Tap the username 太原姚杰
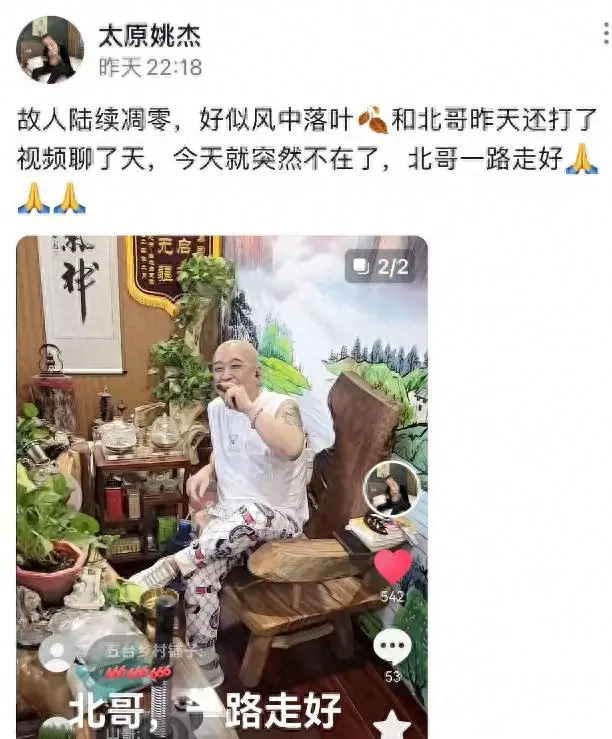Image resolution: width=612 pixels, height=739 pixels. [x=149, y=35]
